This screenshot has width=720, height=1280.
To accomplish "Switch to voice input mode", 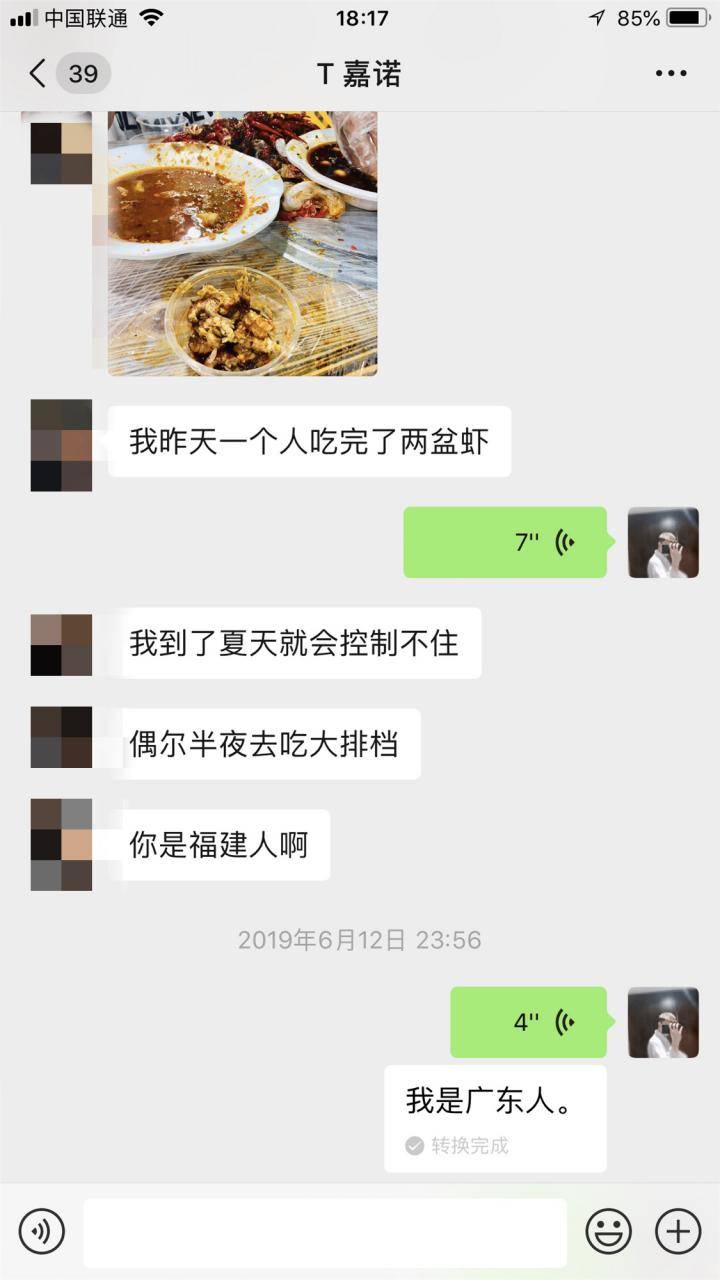I will pos(41,1231).
